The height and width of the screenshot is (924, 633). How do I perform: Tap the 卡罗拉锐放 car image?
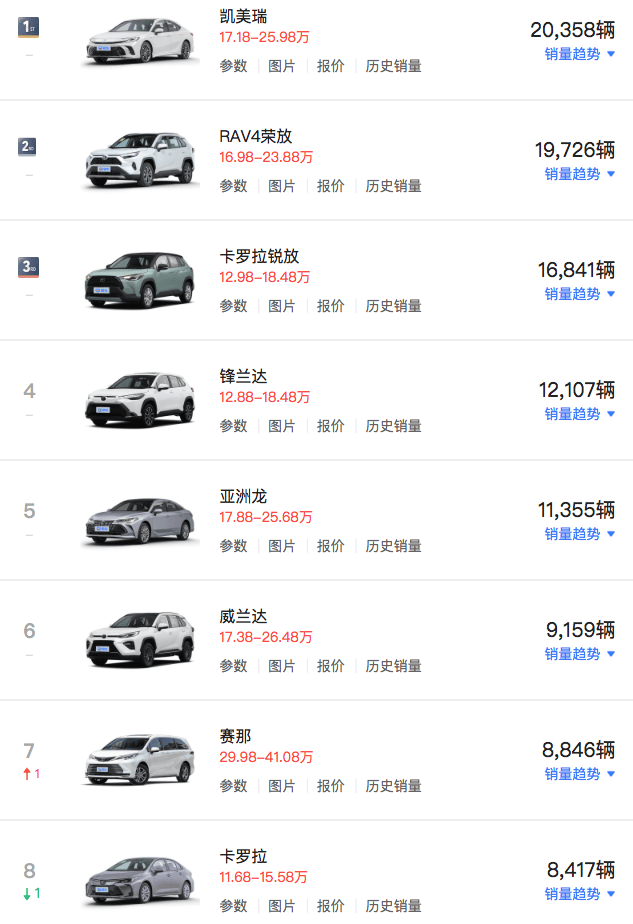click(140, 280)
